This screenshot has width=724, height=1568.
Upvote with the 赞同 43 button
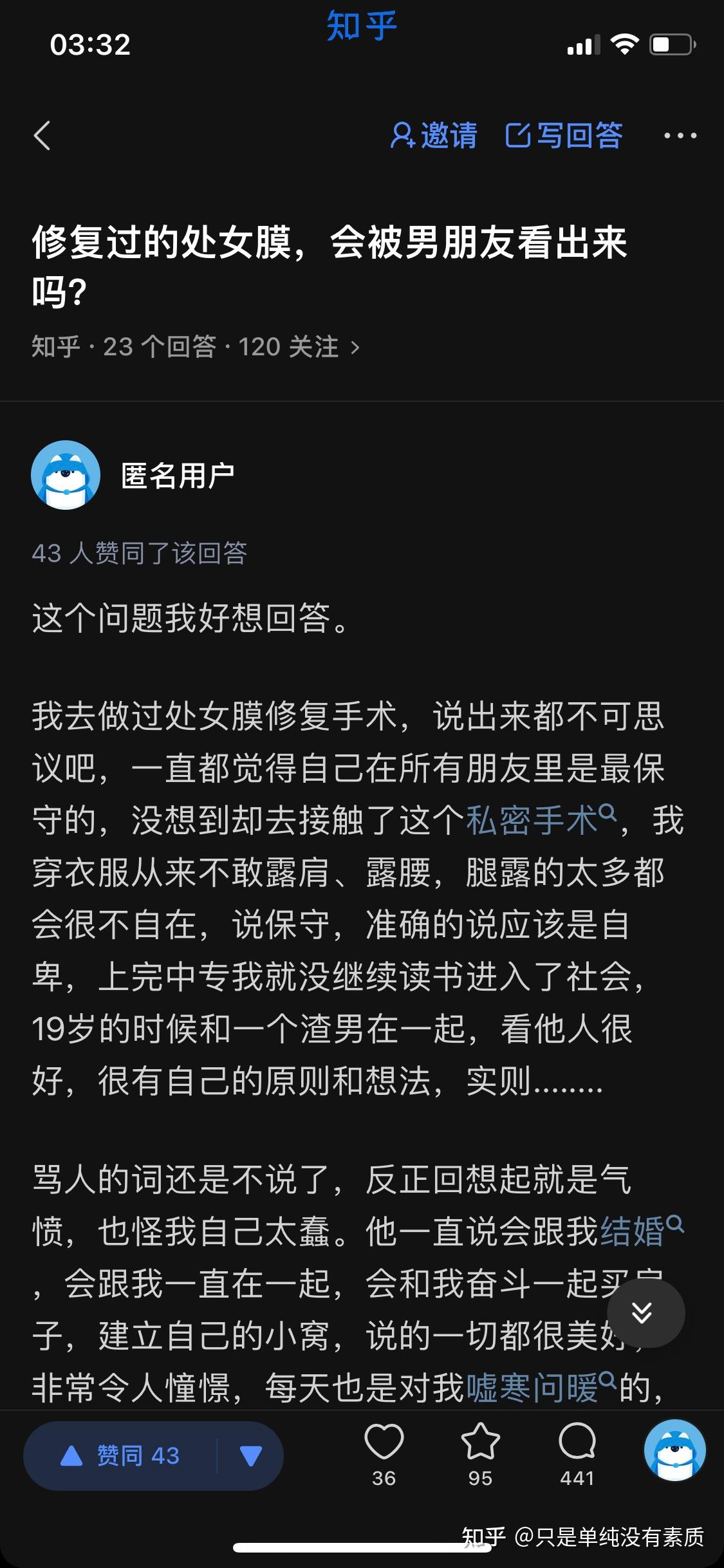120,1455
